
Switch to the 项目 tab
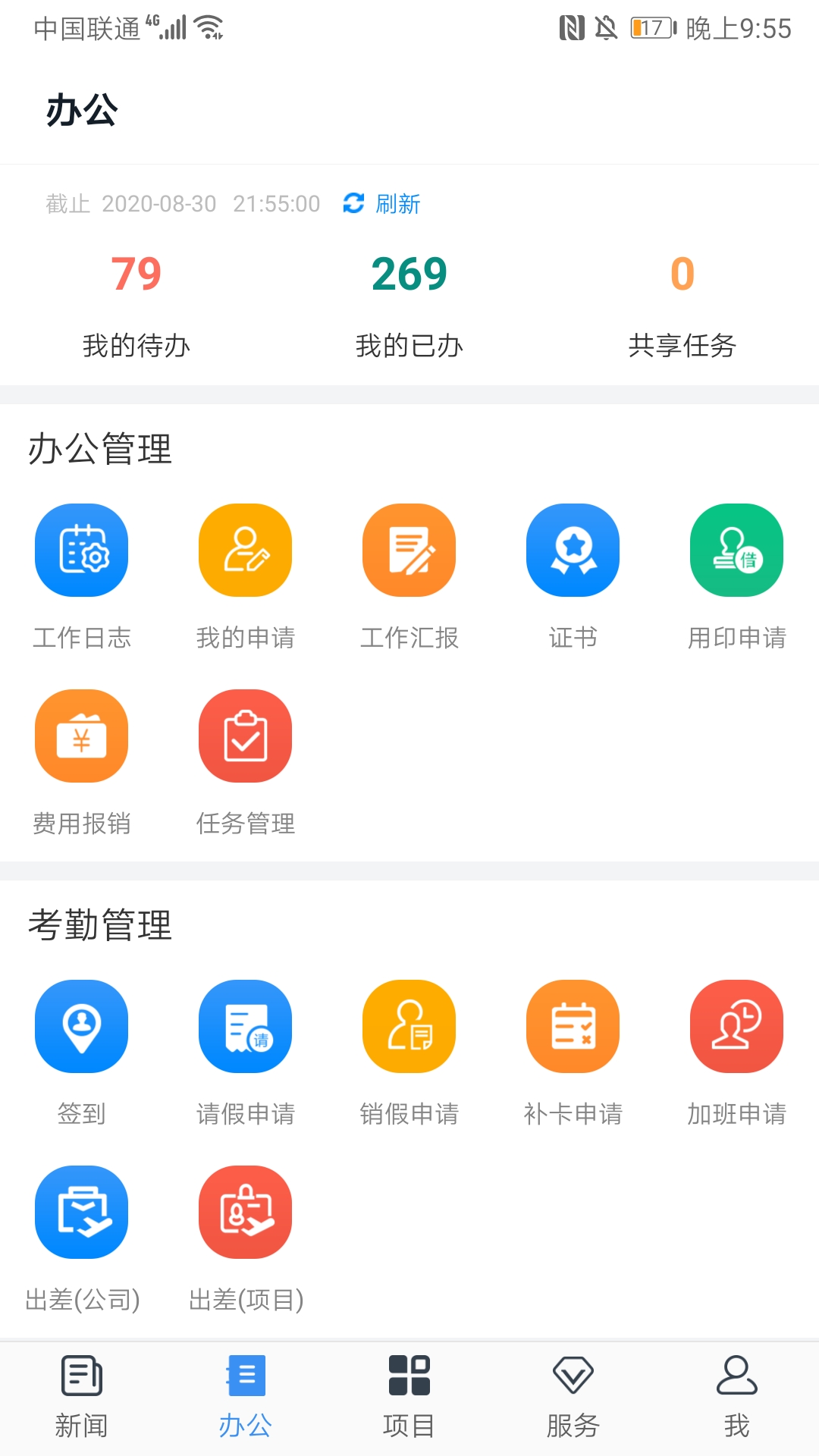coord(409,1397)
